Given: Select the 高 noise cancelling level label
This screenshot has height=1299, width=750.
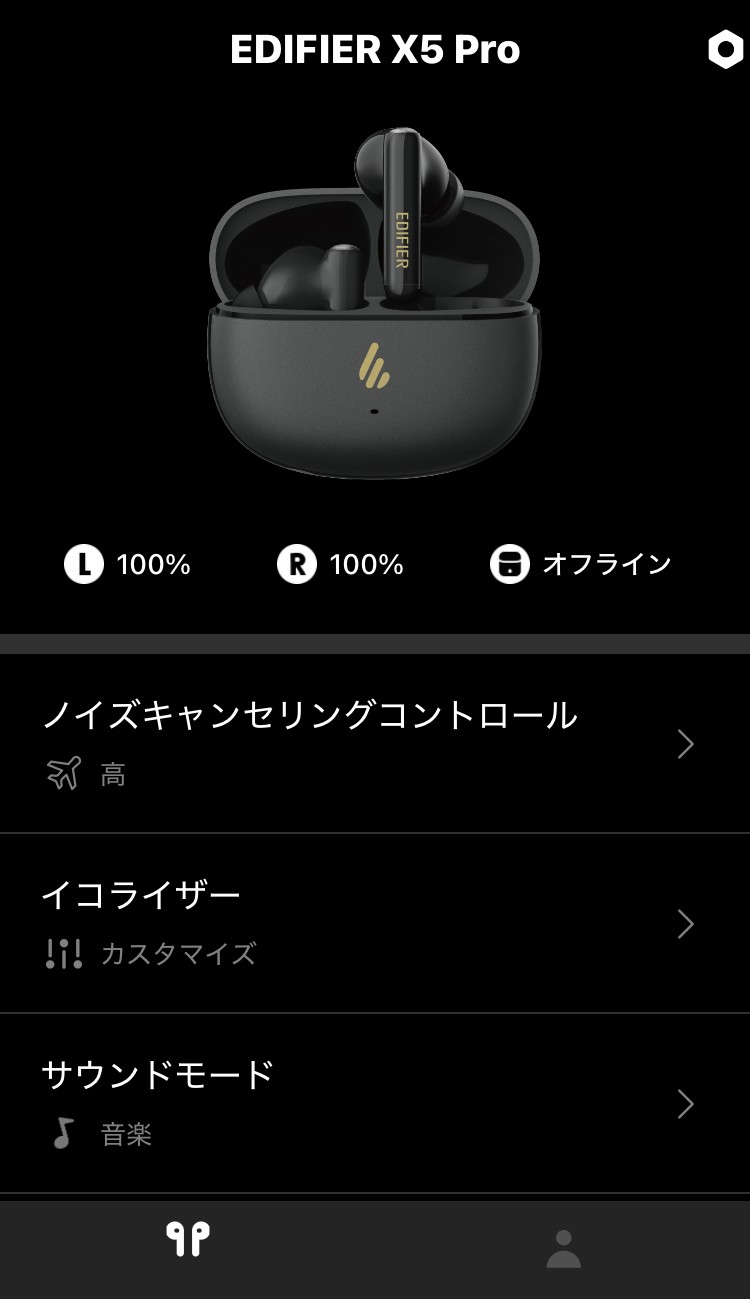Looking at the screenshot, I should (112, 773).
